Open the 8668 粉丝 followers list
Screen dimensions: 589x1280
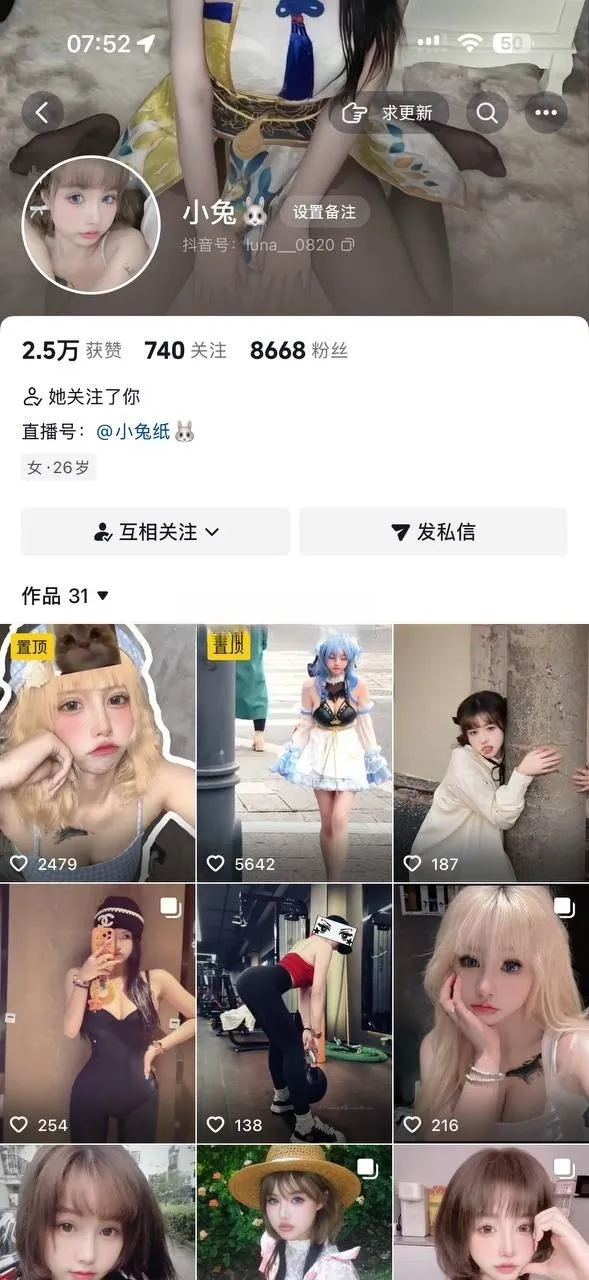[x=299, y=350]
